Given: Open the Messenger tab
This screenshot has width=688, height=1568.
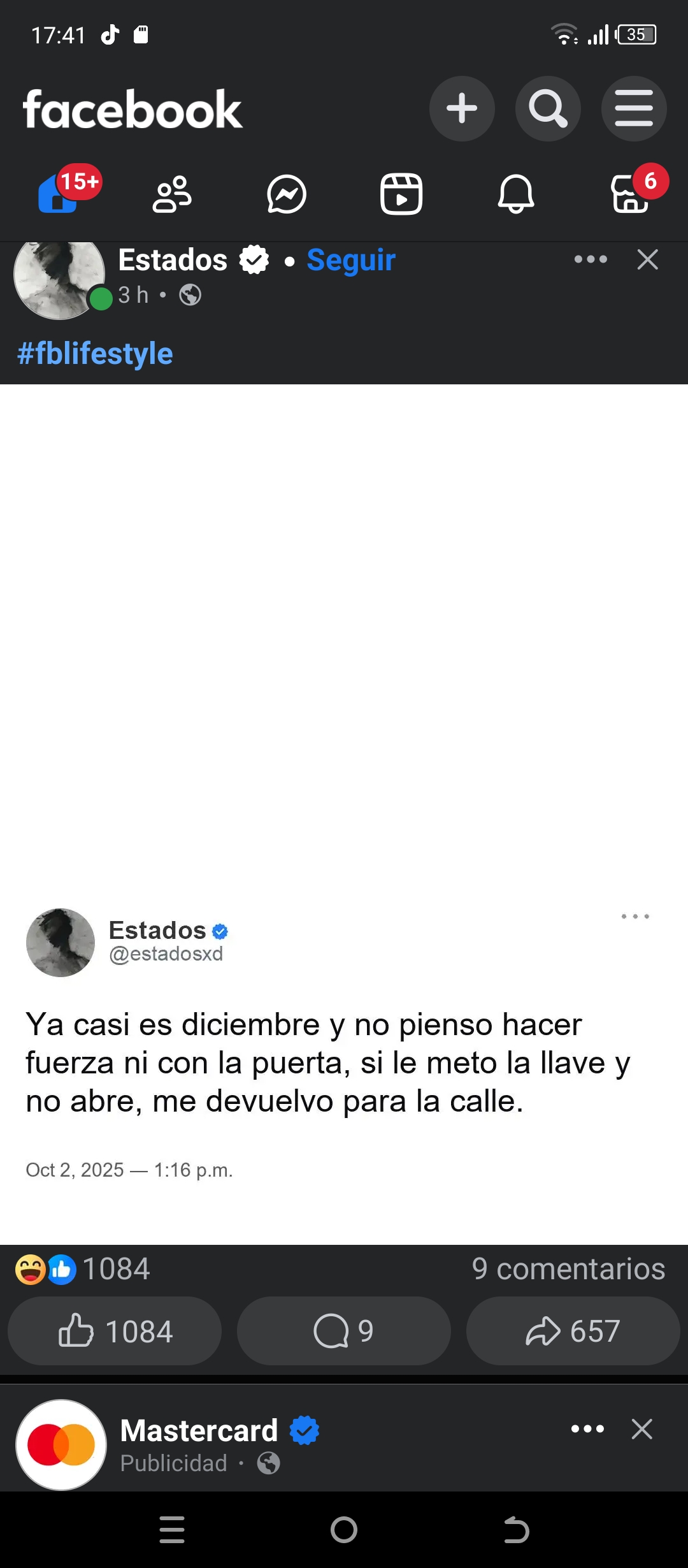Looking at the screenshot, I should coord(287,194).
